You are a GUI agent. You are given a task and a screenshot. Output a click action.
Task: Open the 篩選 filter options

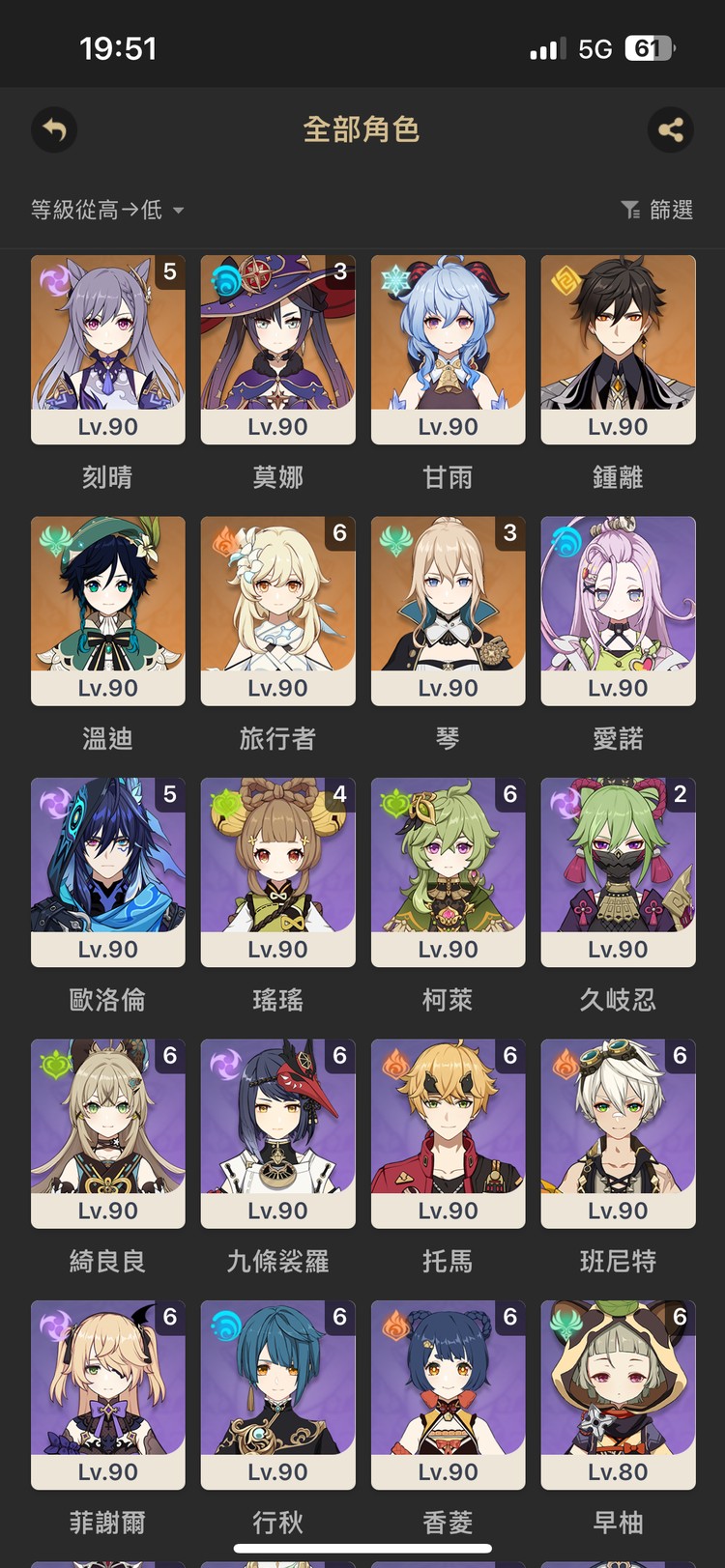click(657, 210)
